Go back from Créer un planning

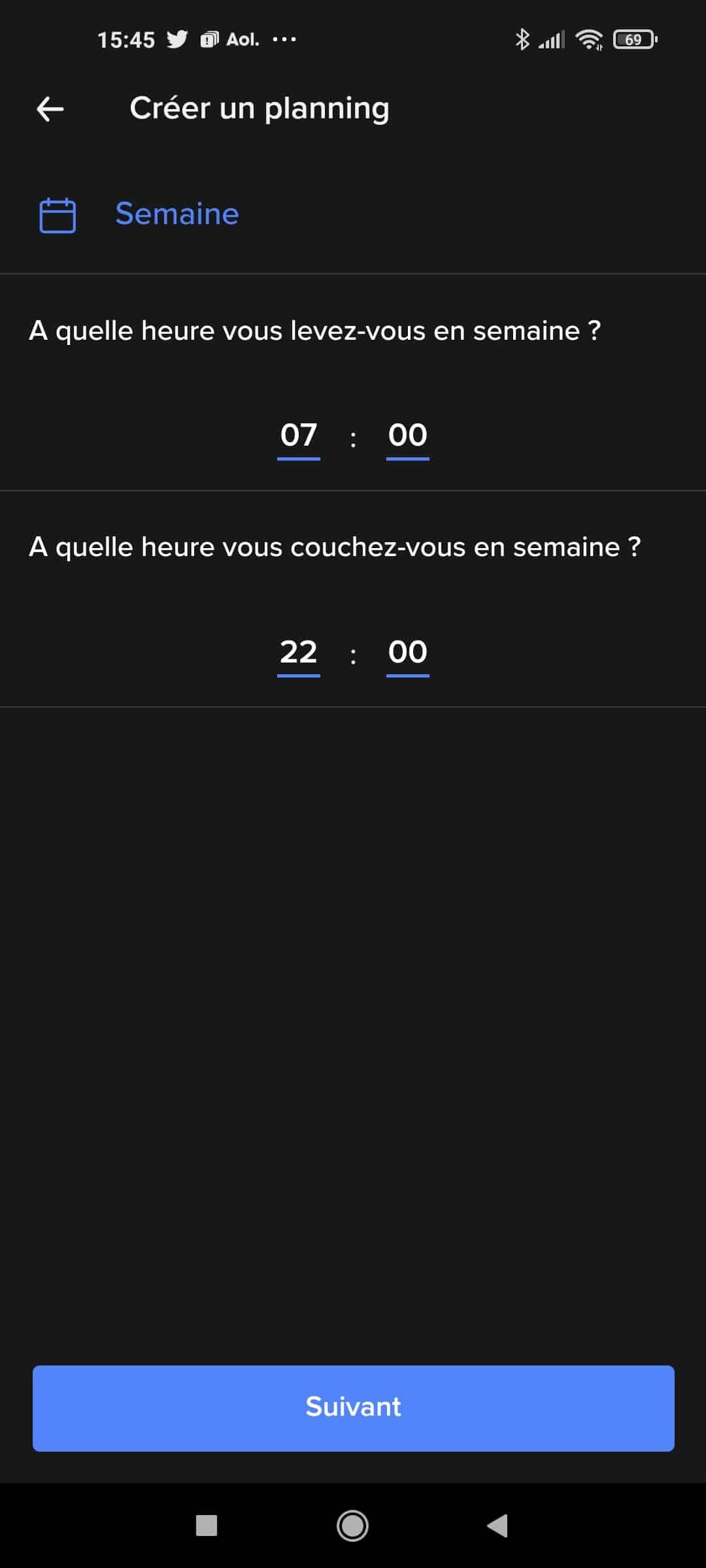(x=50, y=109)
